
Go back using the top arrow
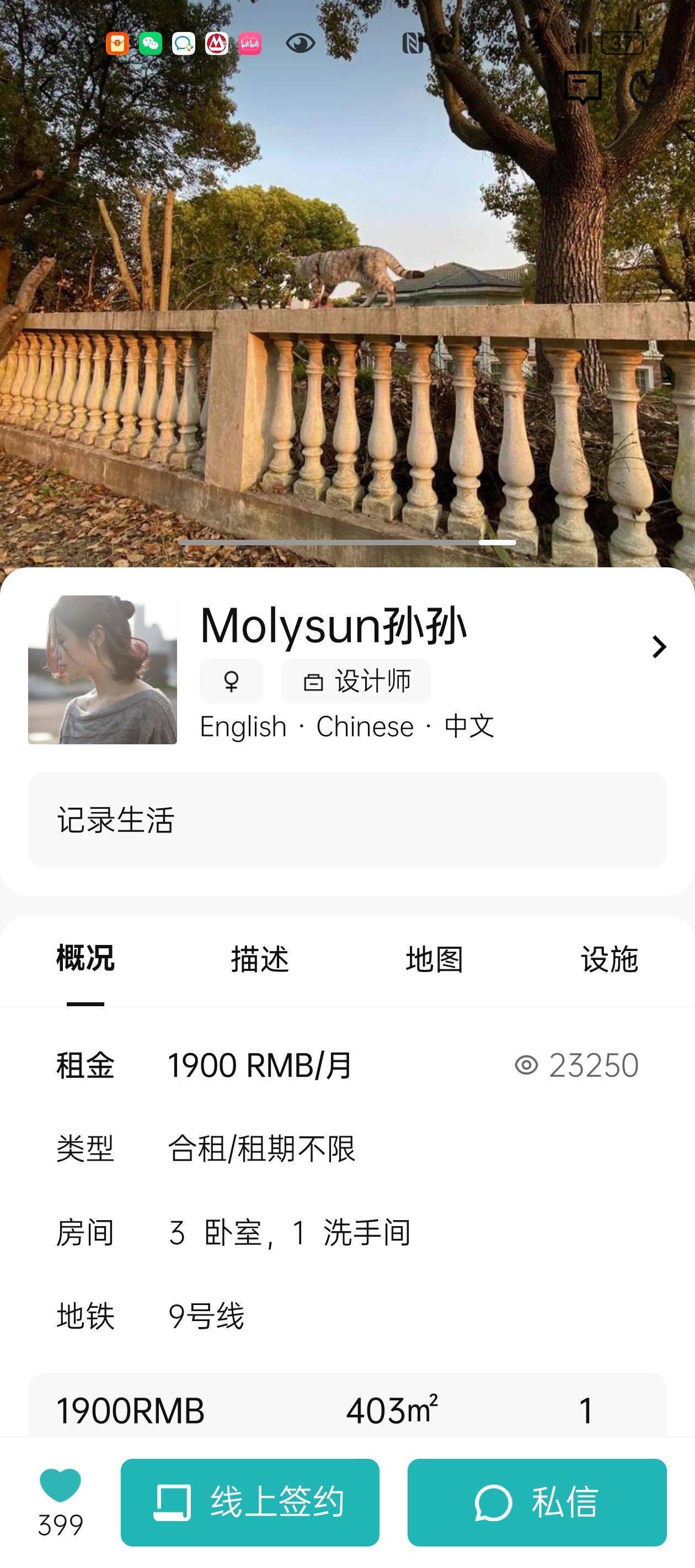click(x=46, y=88)
